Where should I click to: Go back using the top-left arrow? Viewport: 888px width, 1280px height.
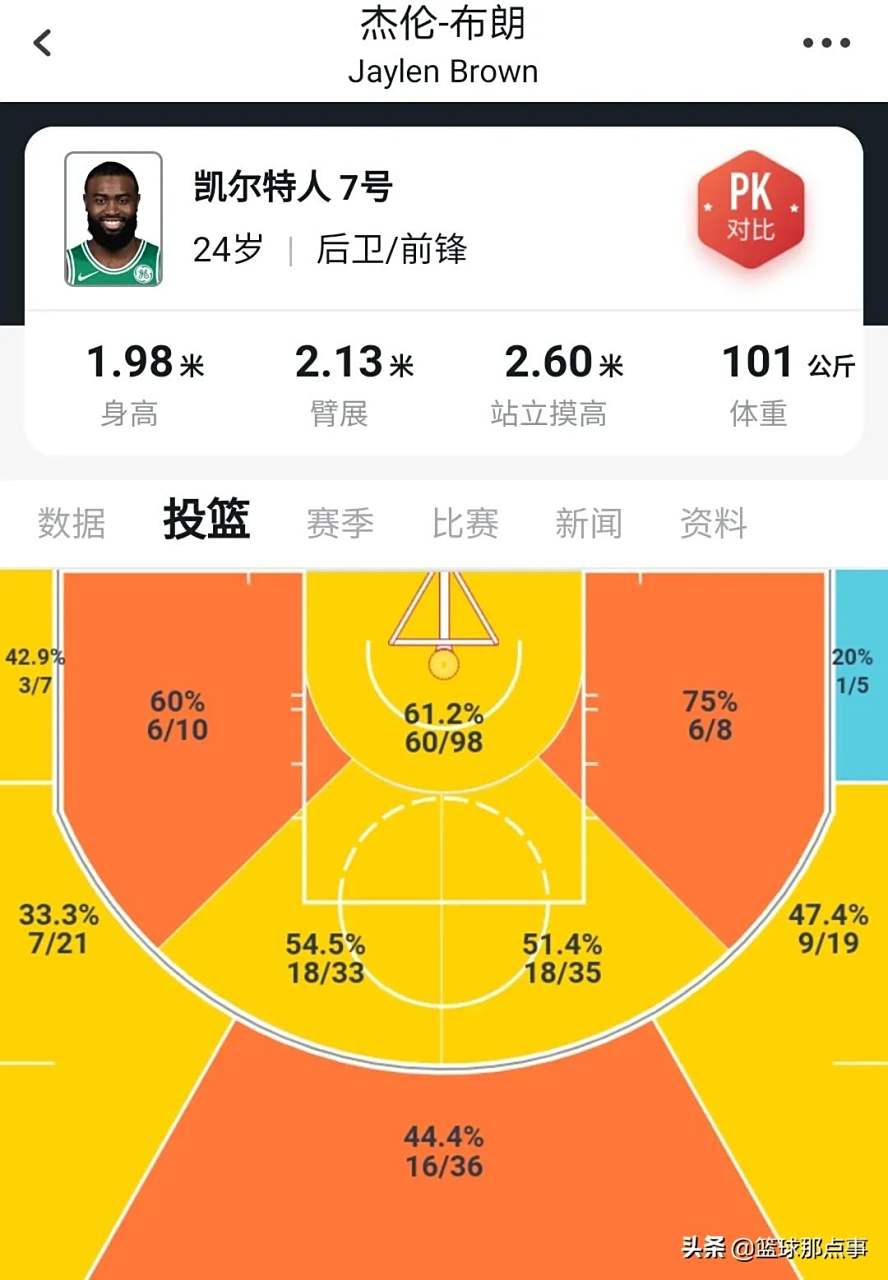tap(42, 43)
